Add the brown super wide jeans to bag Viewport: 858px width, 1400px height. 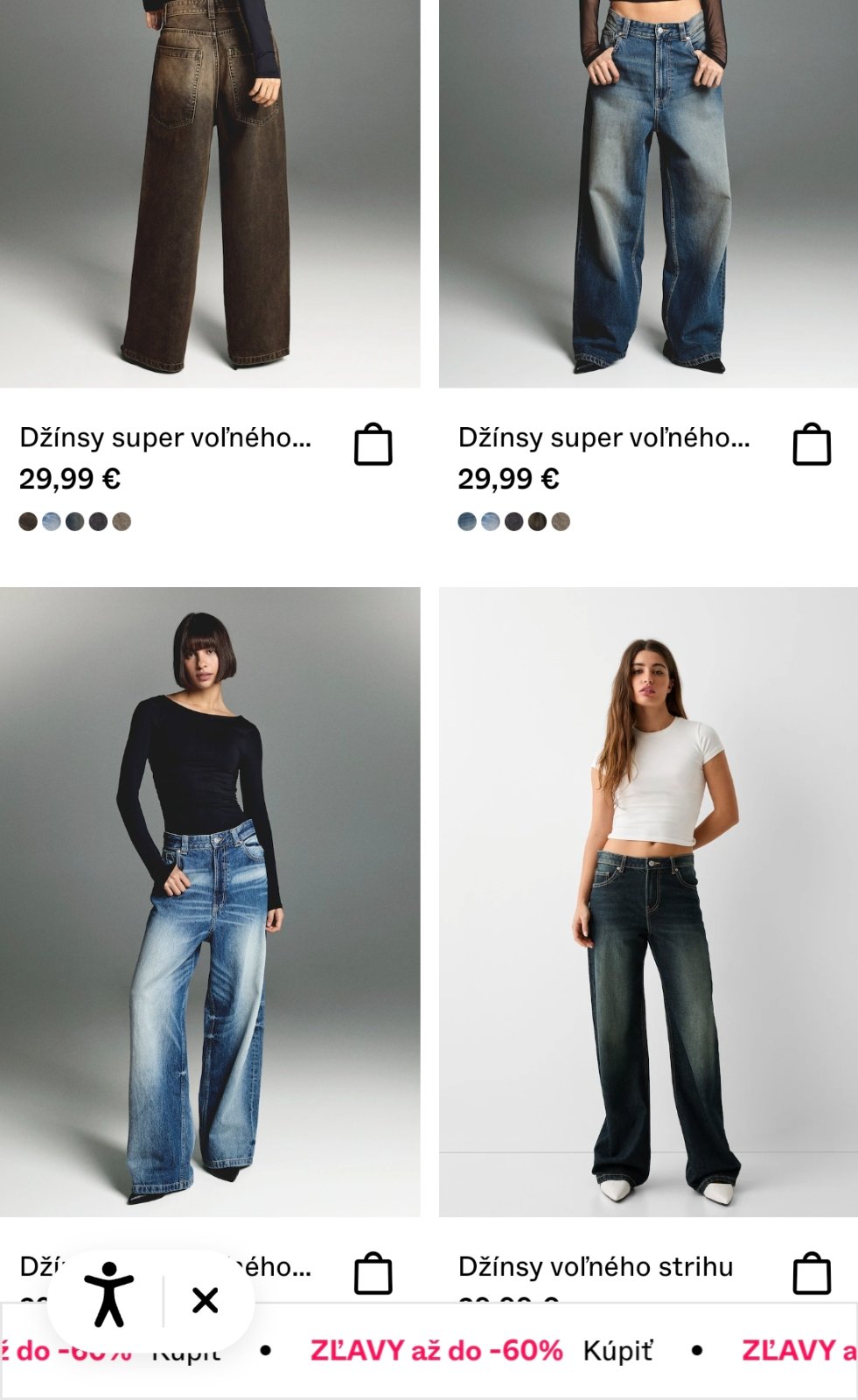[373, 444]
